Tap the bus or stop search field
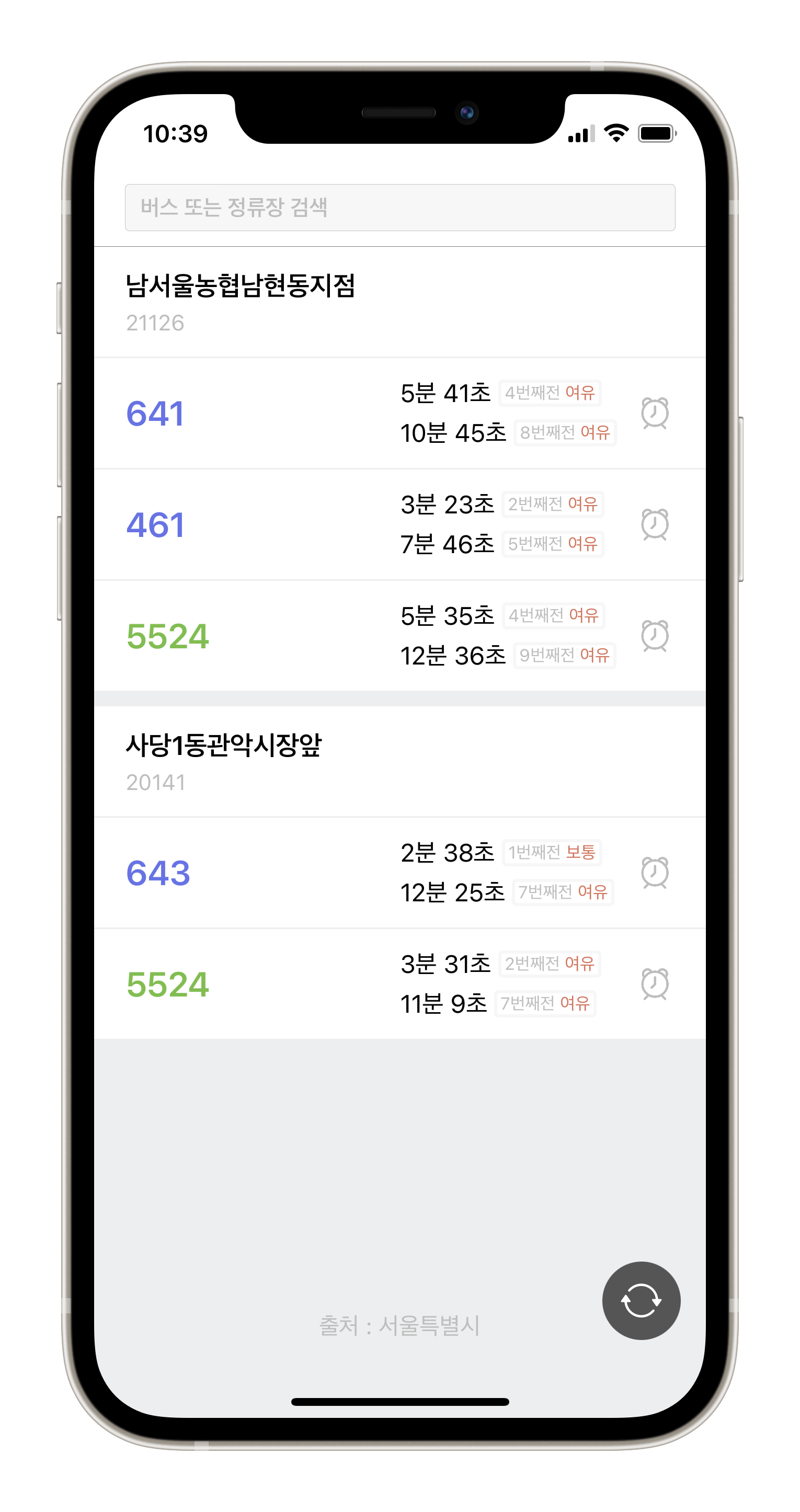Viewport: 800px width, 1512px height. point(399,207)
